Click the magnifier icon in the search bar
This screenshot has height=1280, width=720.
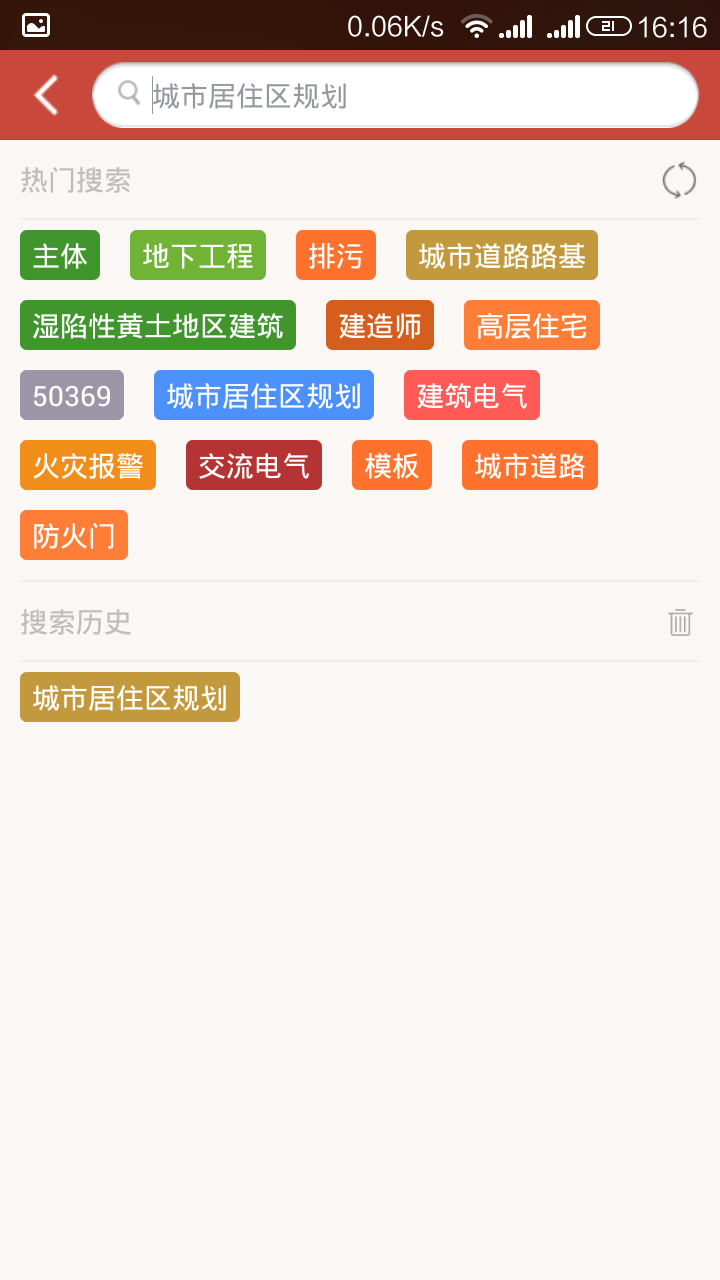(129, 93)
